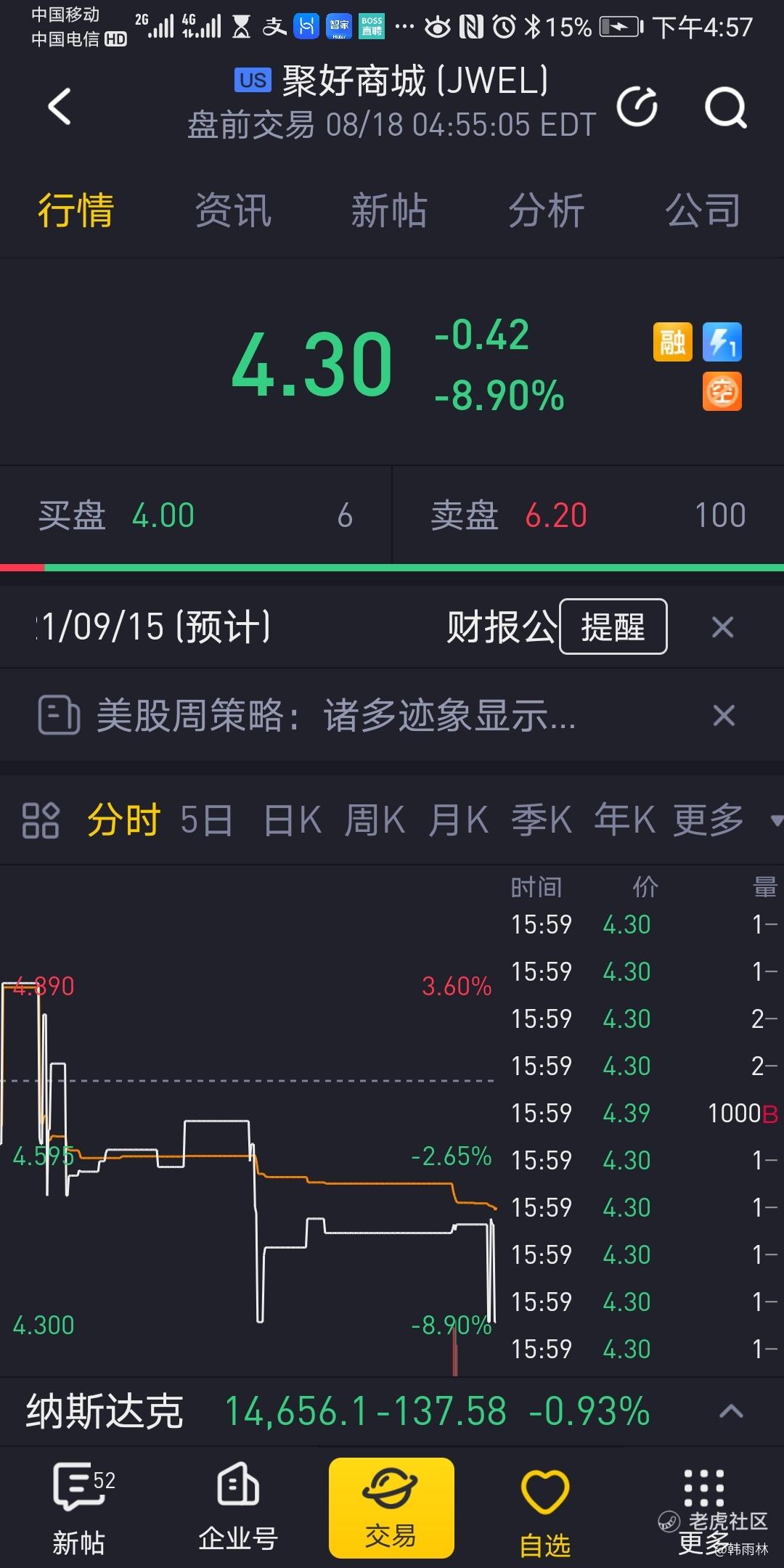
Task: Open the stock search icon
Action: 726,107
